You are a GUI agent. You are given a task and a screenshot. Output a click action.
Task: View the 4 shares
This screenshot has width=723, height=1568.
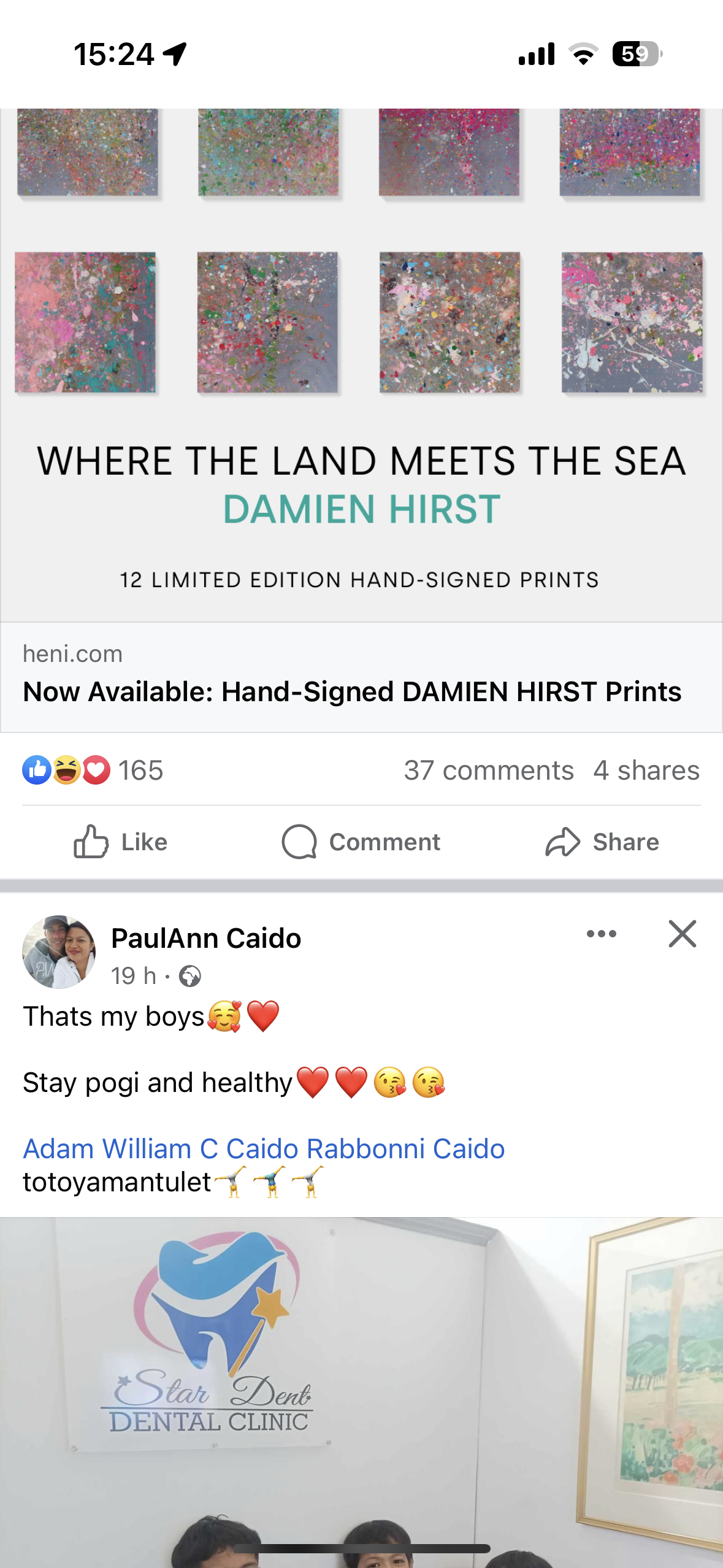pos(646,771)
